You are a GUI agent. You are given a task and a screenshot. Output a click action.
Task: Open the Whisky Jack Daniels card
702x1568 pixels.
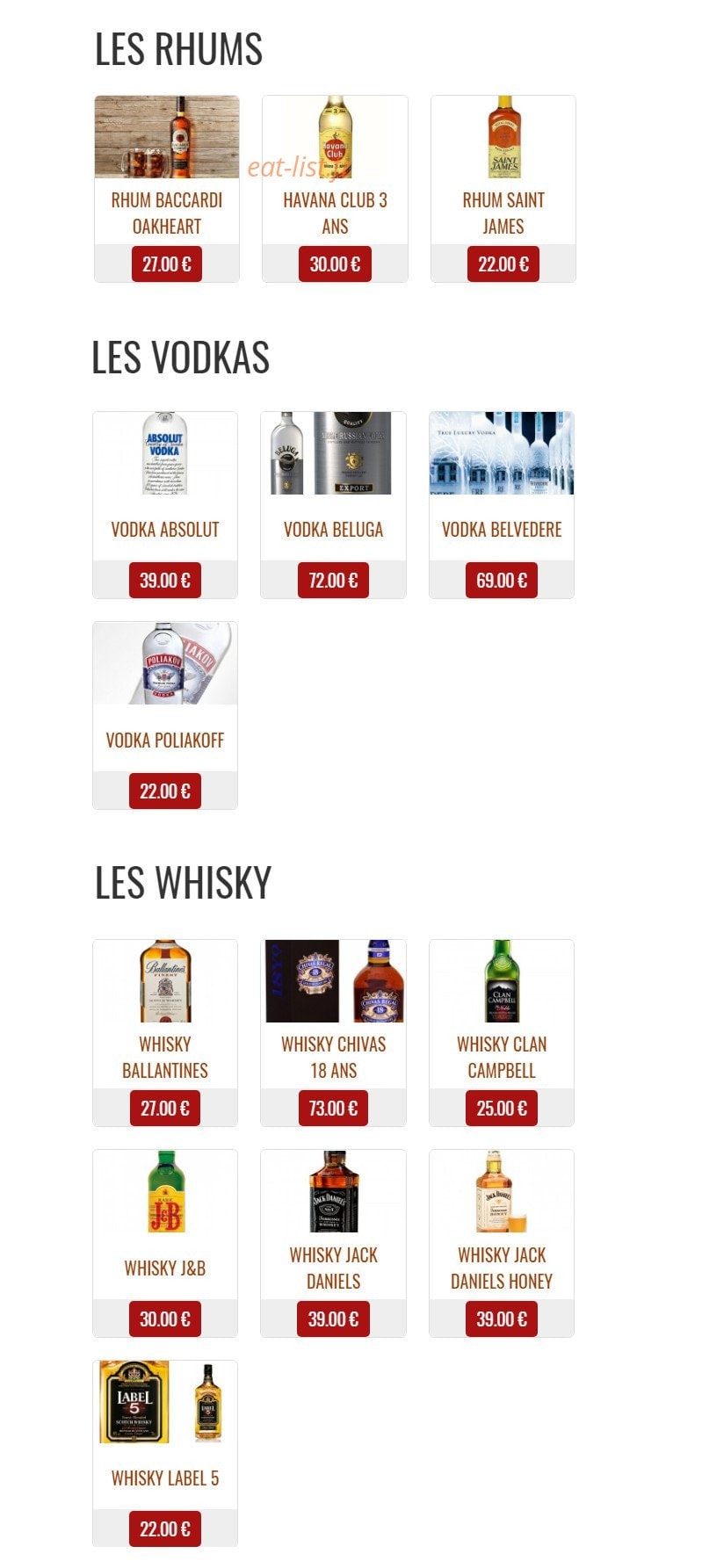pos(333,1244)
